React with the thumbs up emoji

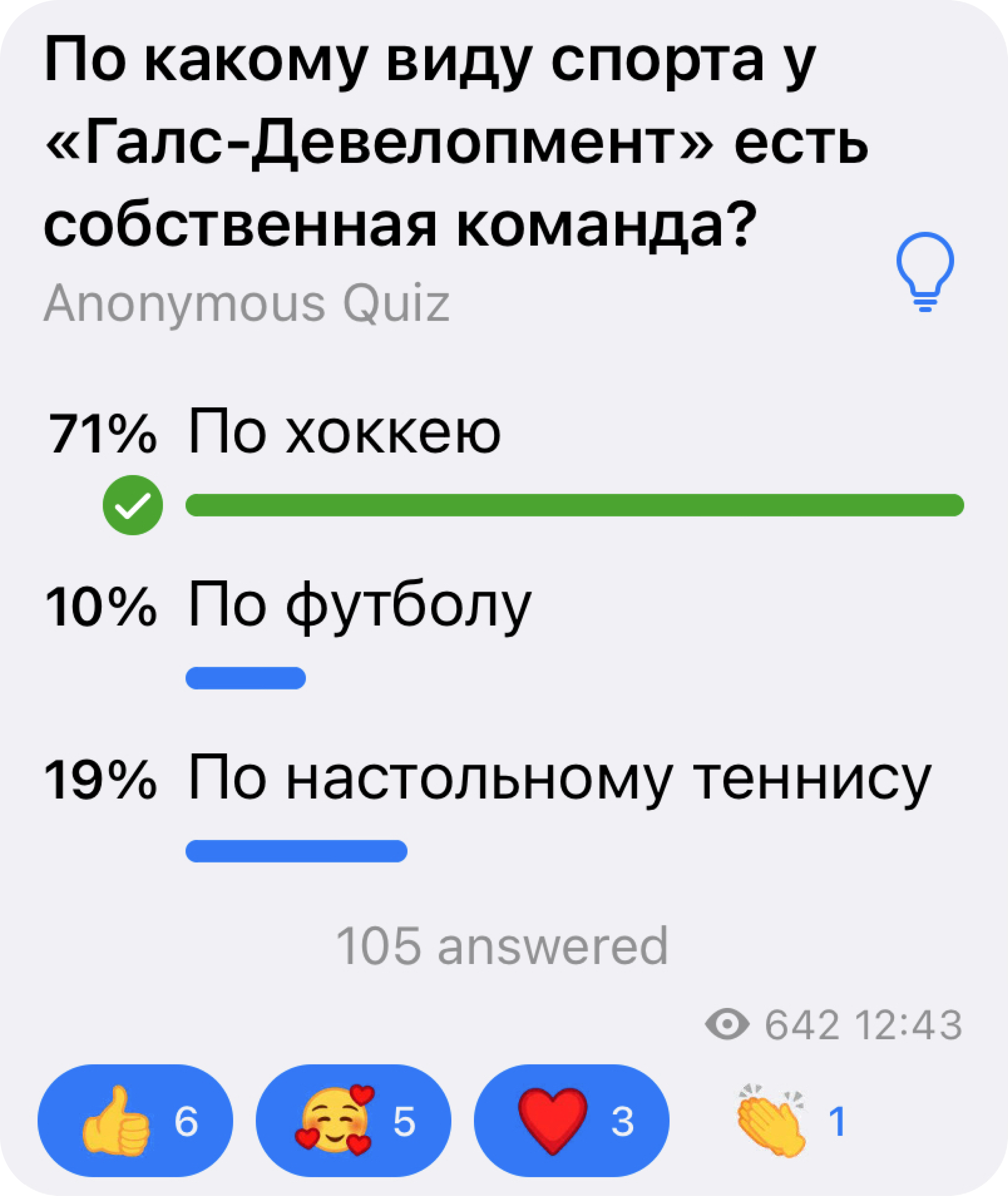coord(135,1121)
